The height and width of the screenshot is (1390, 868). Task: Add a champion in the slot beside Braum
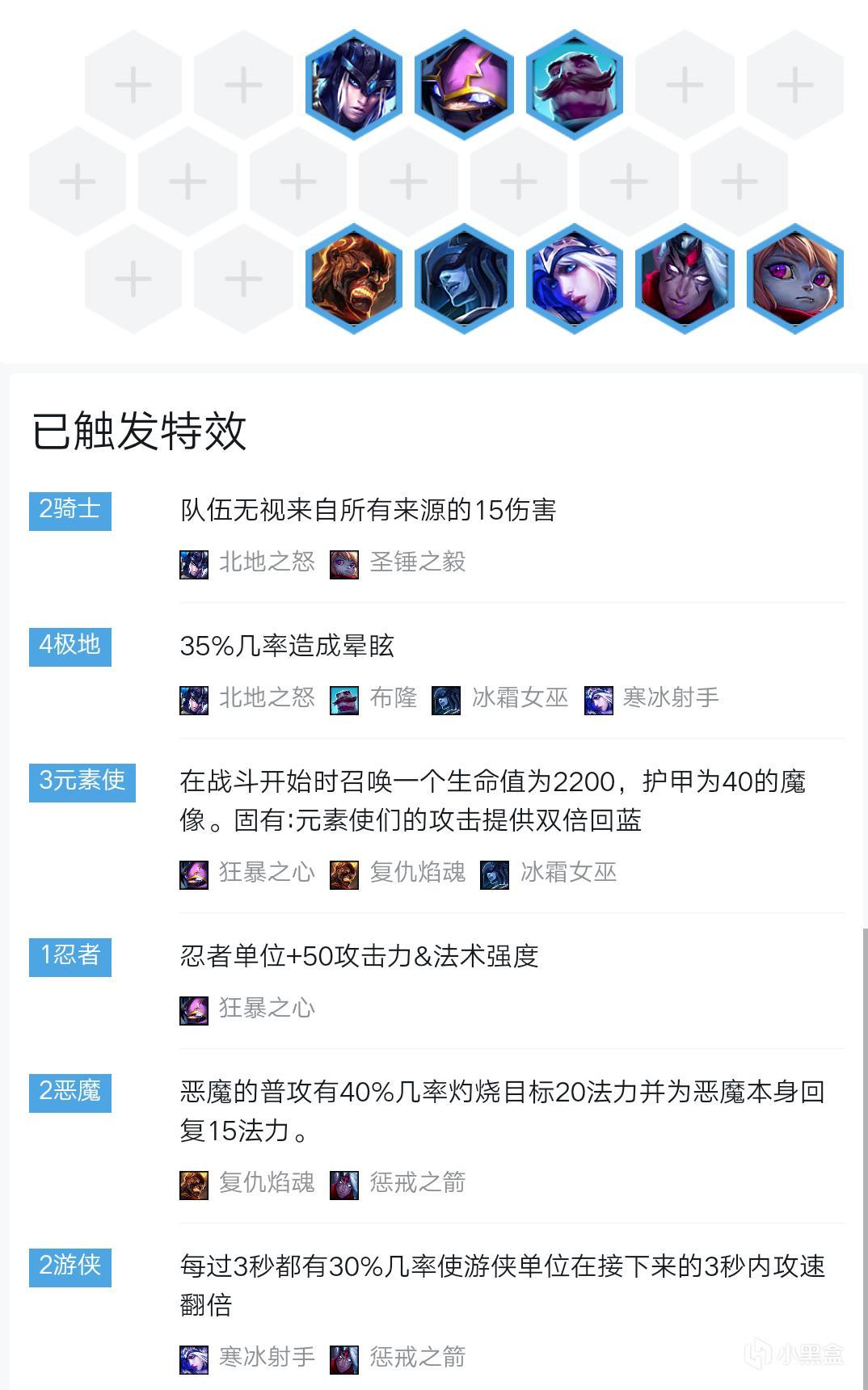[x=685, y=85]
